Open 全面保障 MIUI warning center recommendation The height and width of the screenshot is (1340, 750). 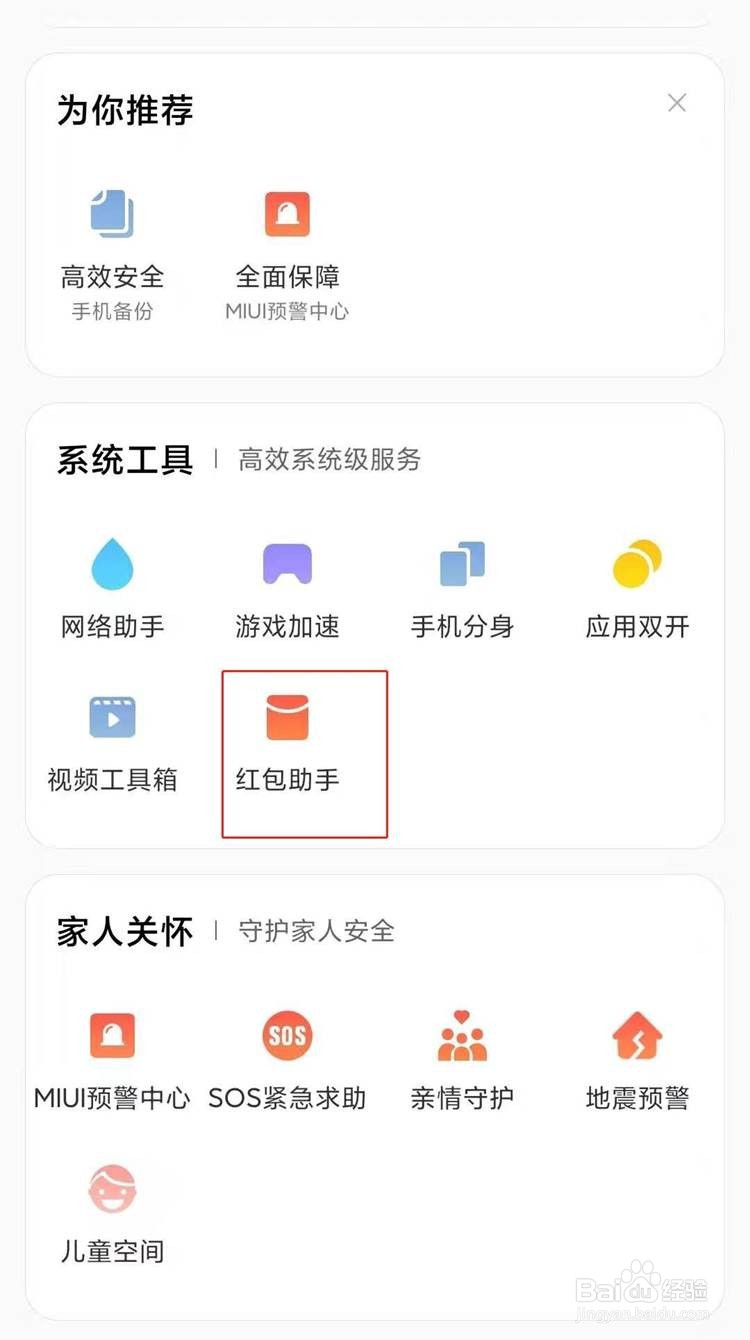(x=286, y=213)
